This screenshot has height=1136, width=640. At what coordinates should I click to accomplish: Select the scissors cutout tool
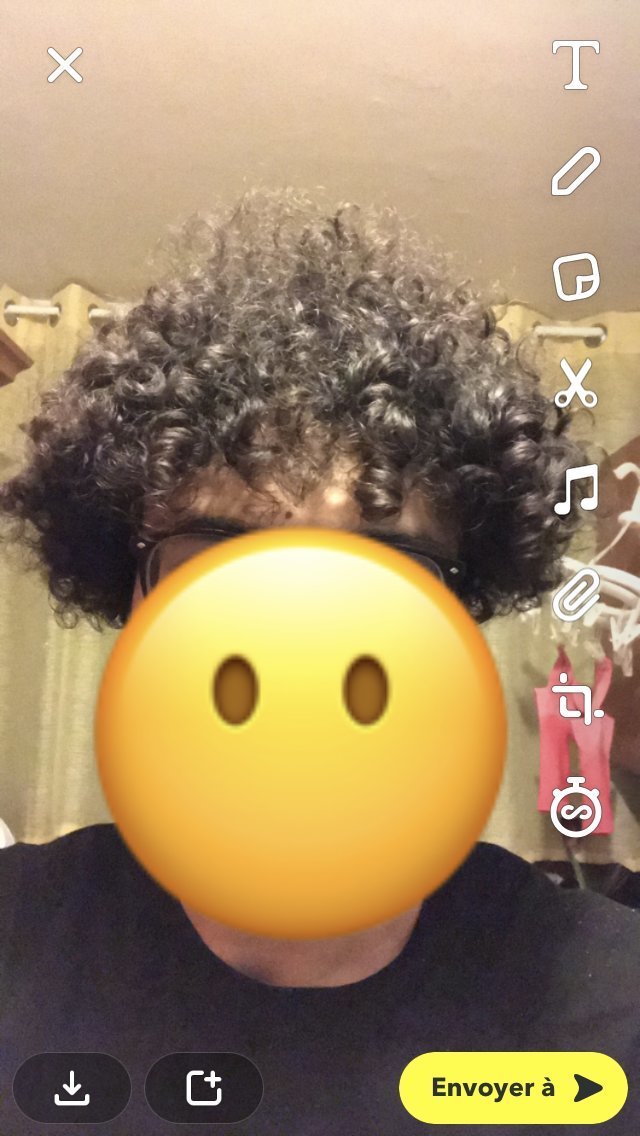coord(576,384)
